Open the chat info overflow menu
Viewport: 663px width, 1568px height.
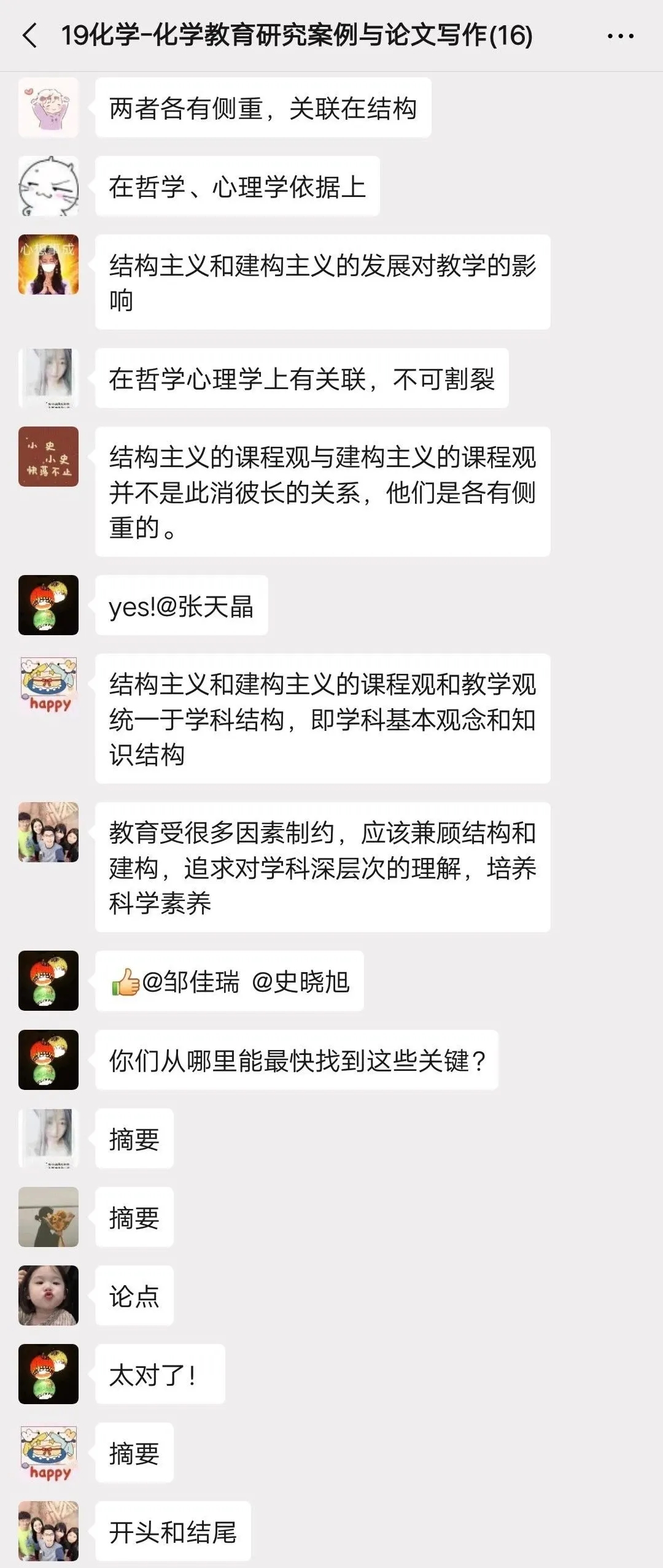click(620, 36)
